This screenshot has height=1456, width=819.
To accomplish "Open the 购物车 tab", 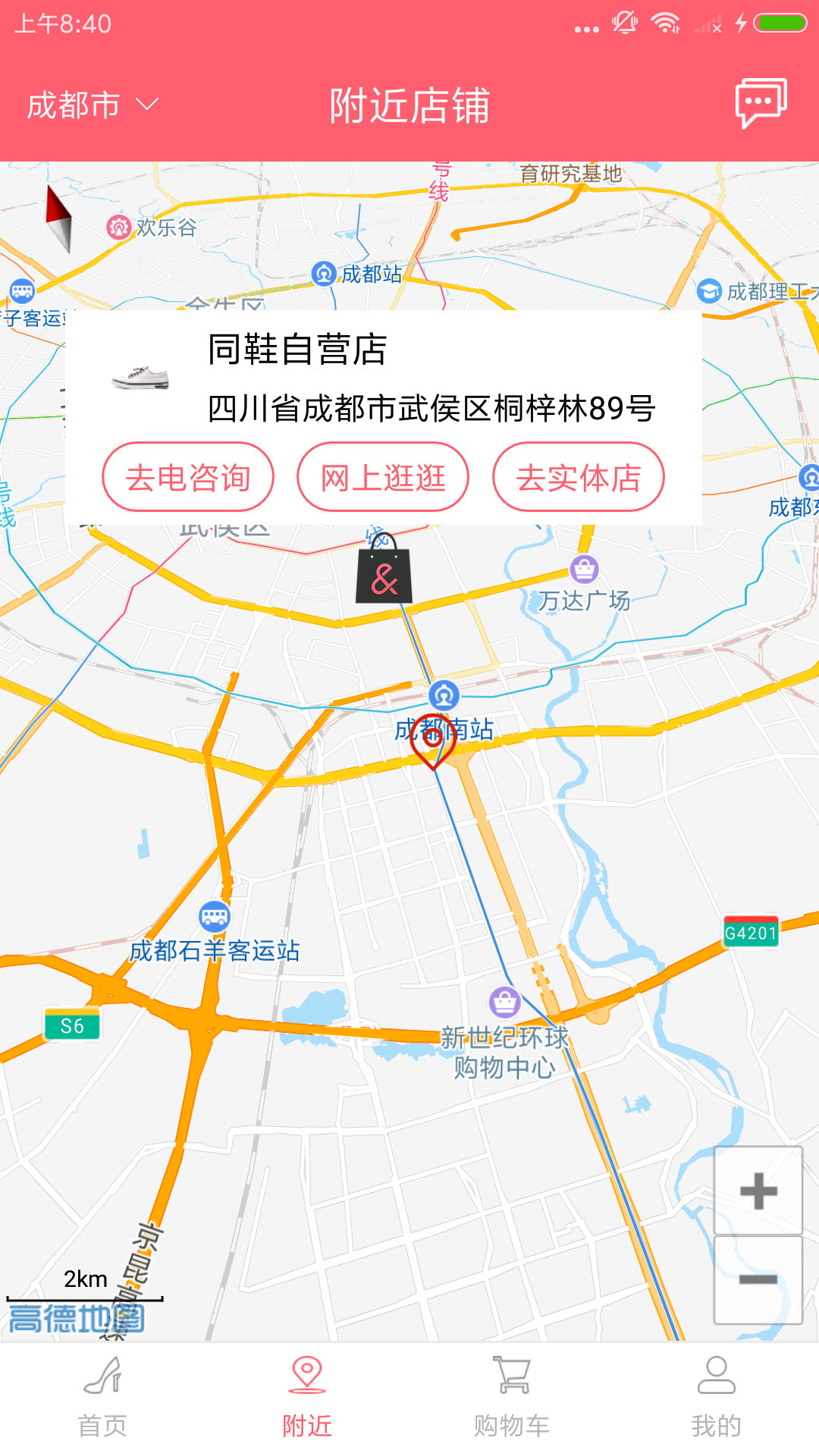I will coord(512,1397).
